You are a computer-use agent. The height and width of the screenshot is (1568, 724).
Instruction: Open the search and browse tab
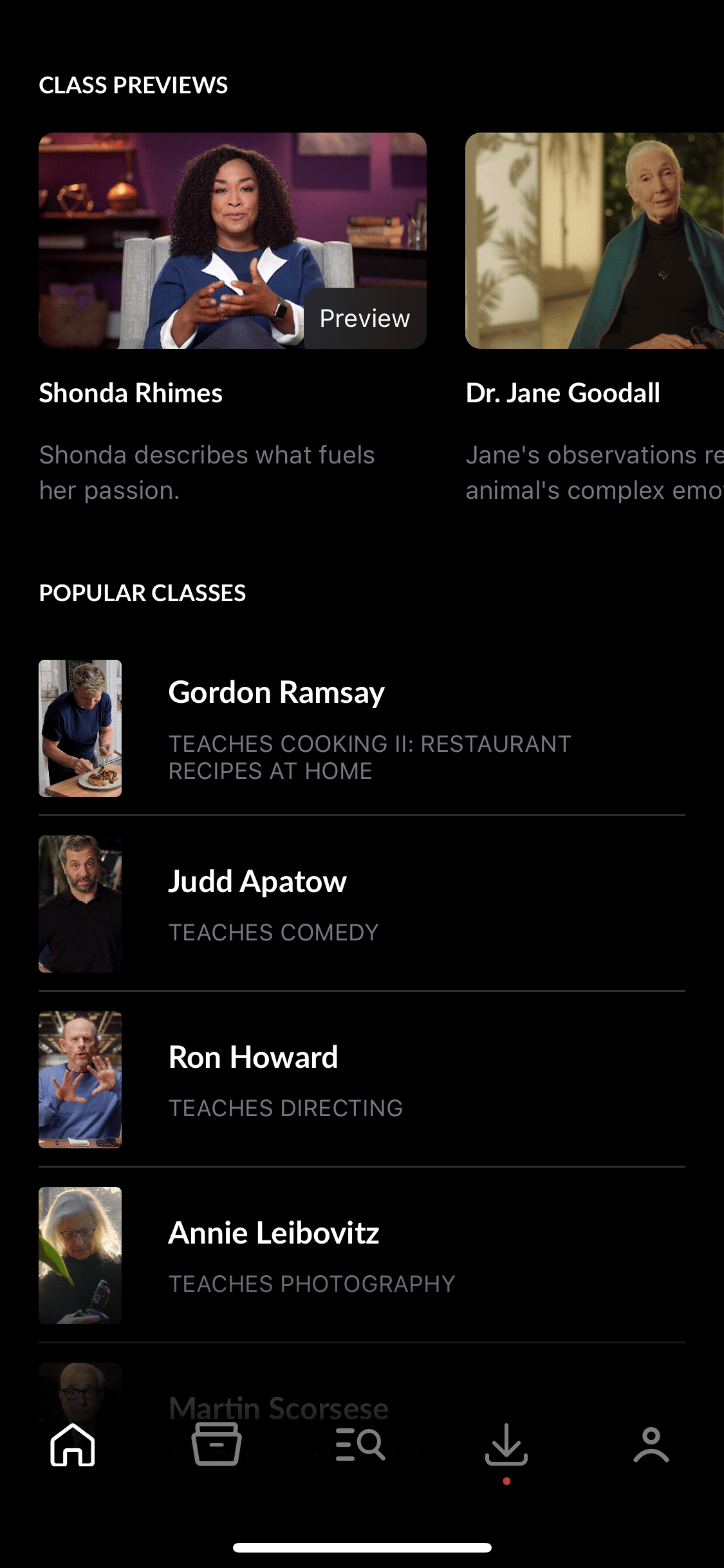point(361,1444)
